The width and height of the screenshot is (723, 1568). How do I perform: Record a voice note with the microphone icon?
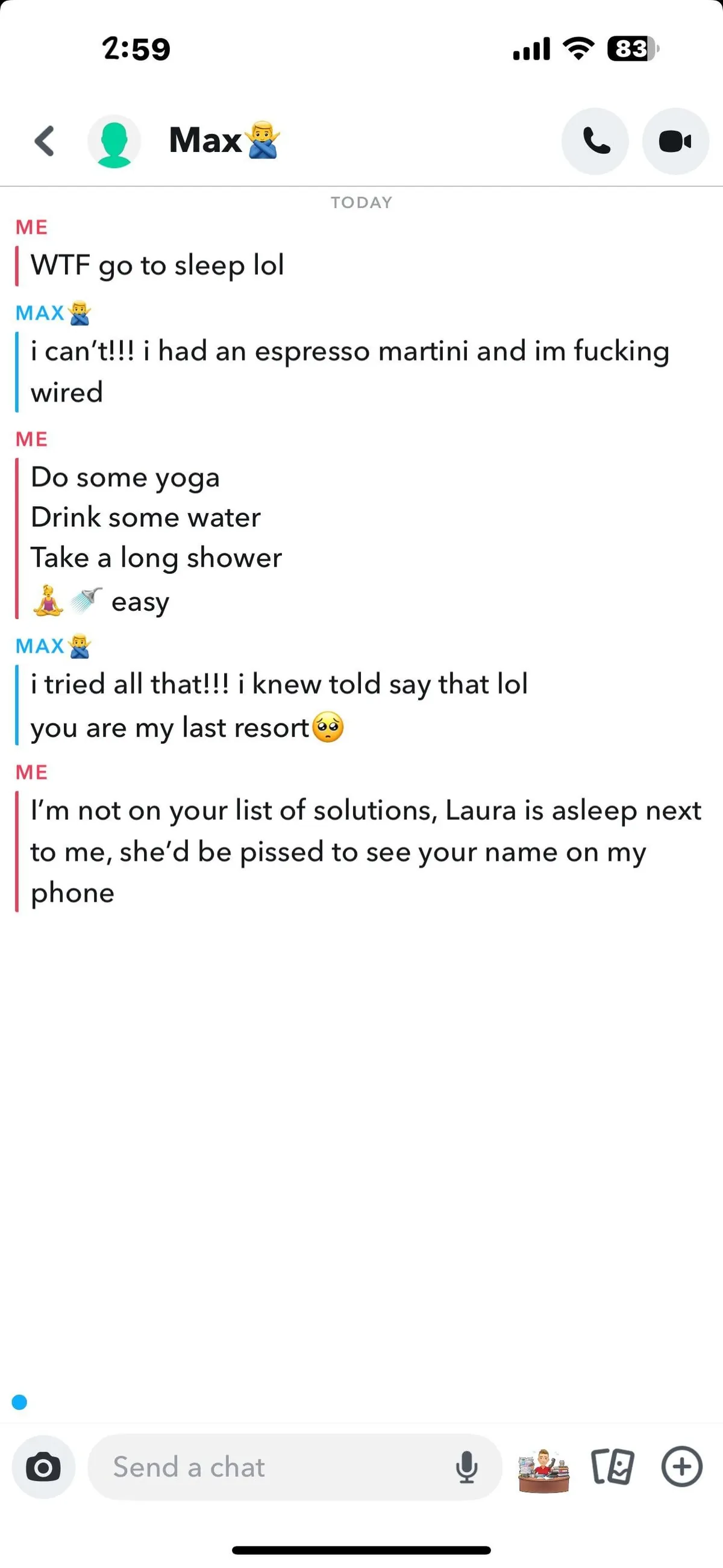(468, 1467)
